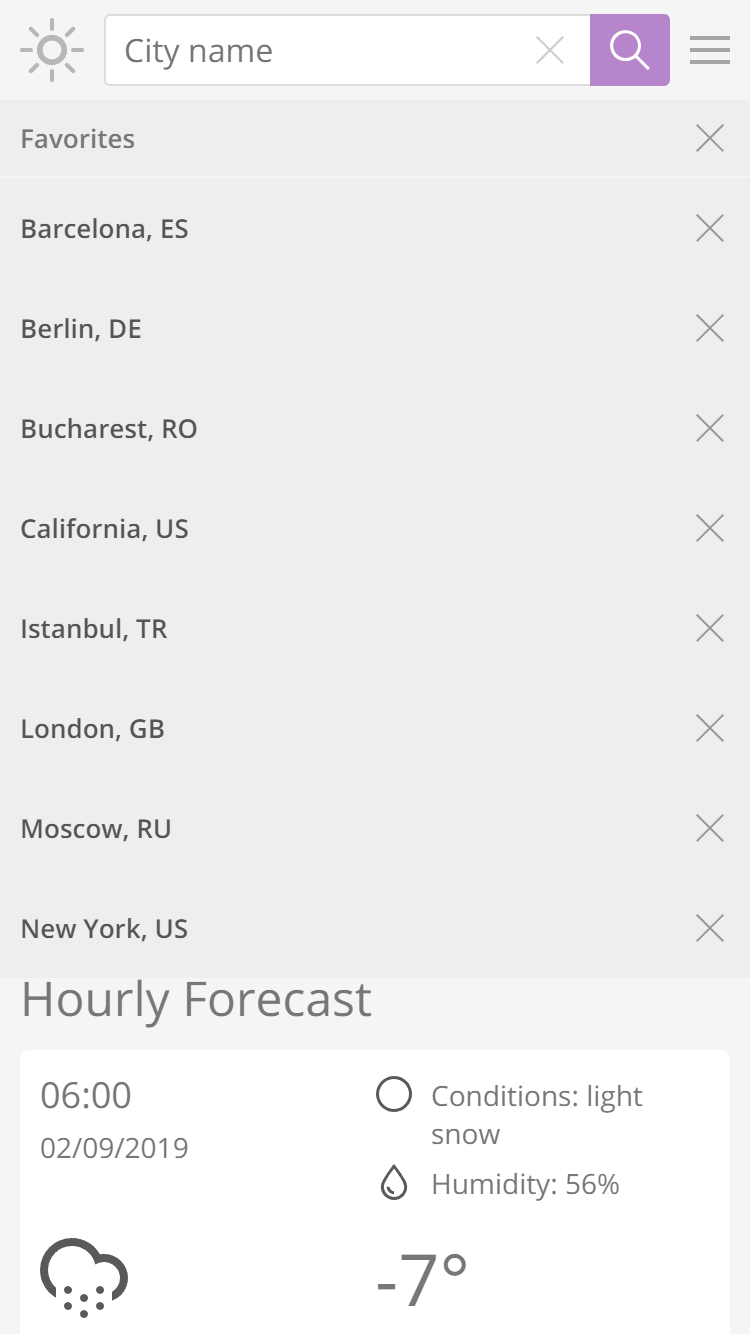
Task: Open the hamburger menu
Action: (x=710, y=50)
